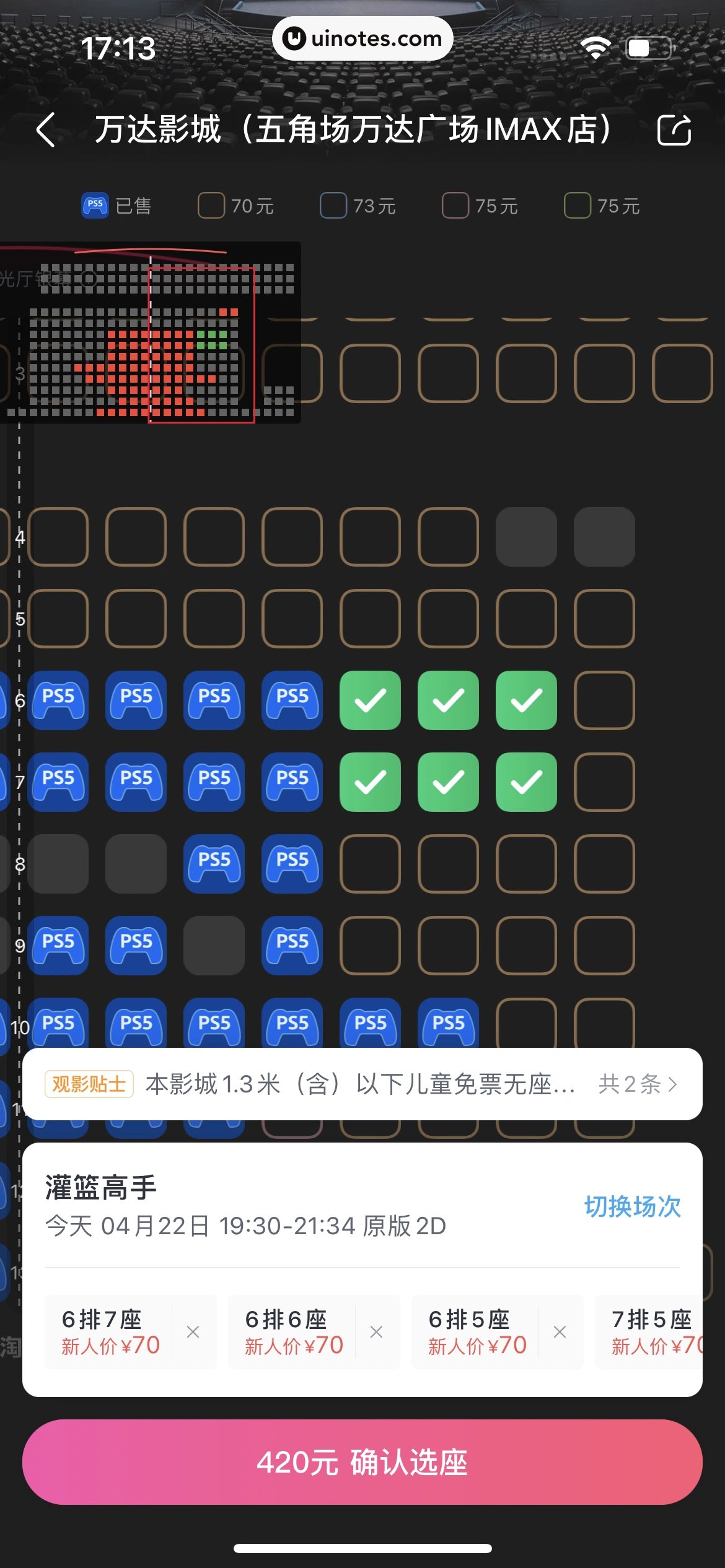Remove the selected seat 6排7座
Viewport: 725px width, 1568px height.
(193, 1332)
